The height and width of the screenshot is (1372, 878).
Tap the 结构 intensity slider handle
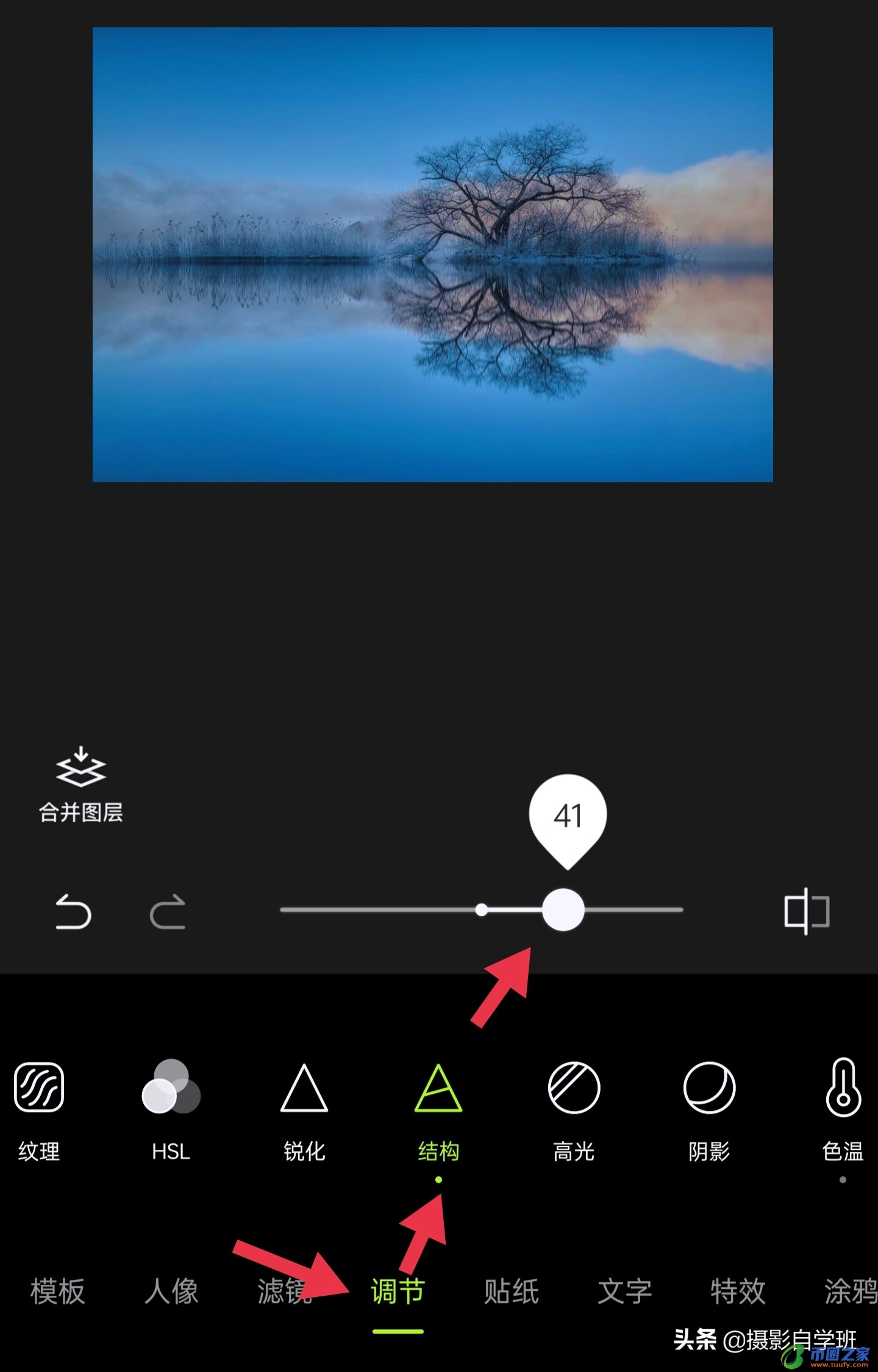[563, 910]
